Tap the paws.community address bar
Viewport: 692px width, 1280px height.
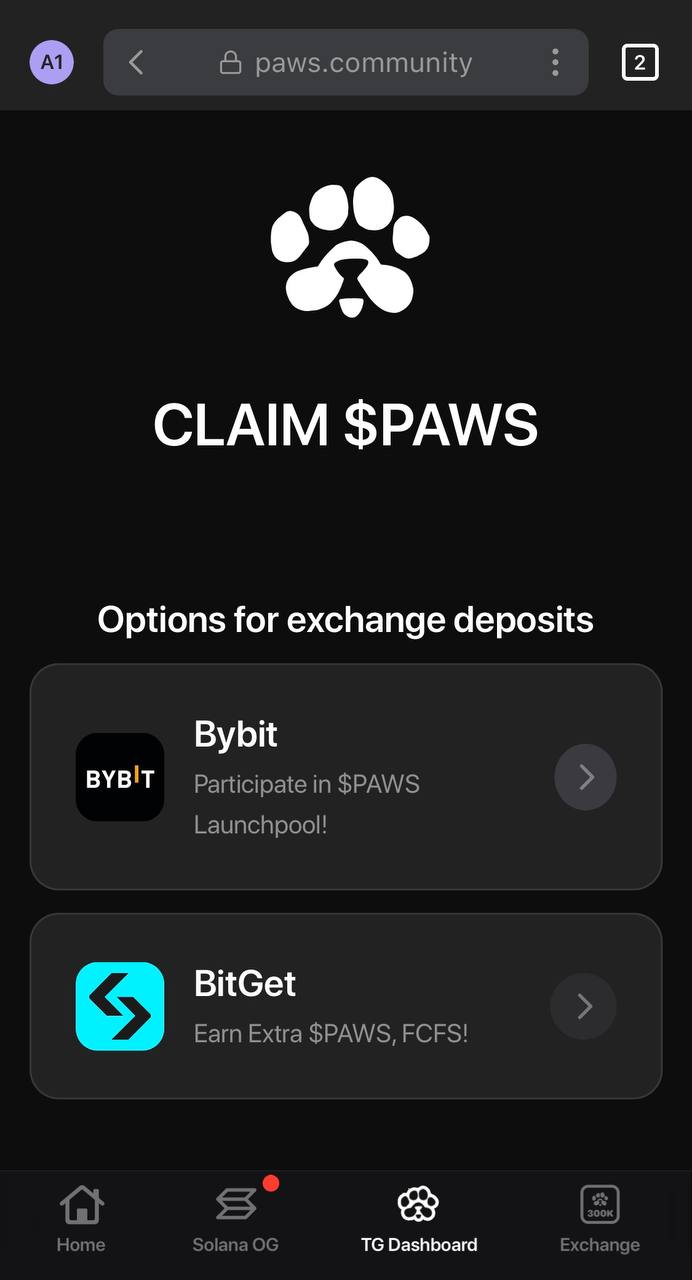(x=346, y=62)
